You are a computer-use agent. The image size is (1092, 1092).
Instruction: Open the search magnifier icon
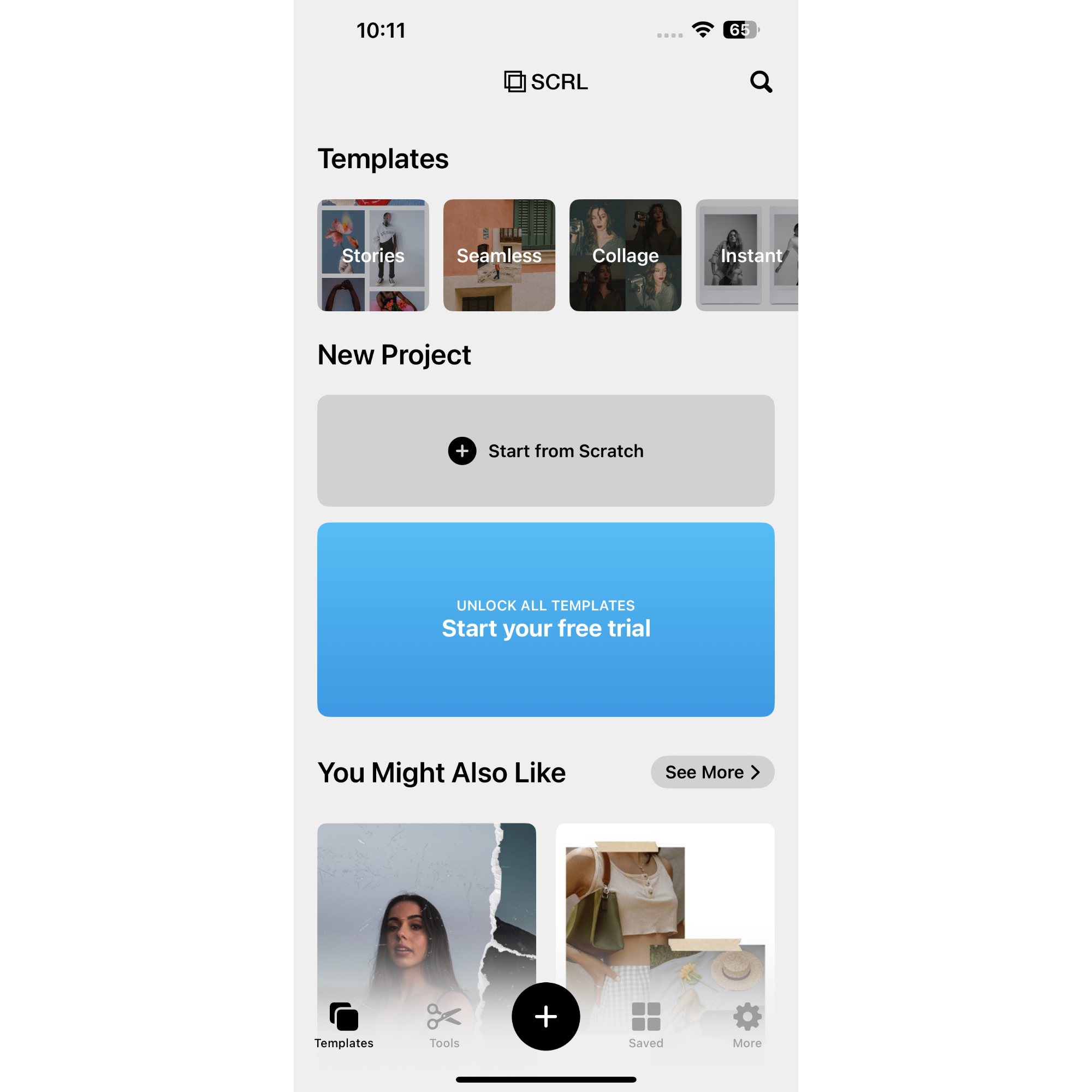click(761, 82)
